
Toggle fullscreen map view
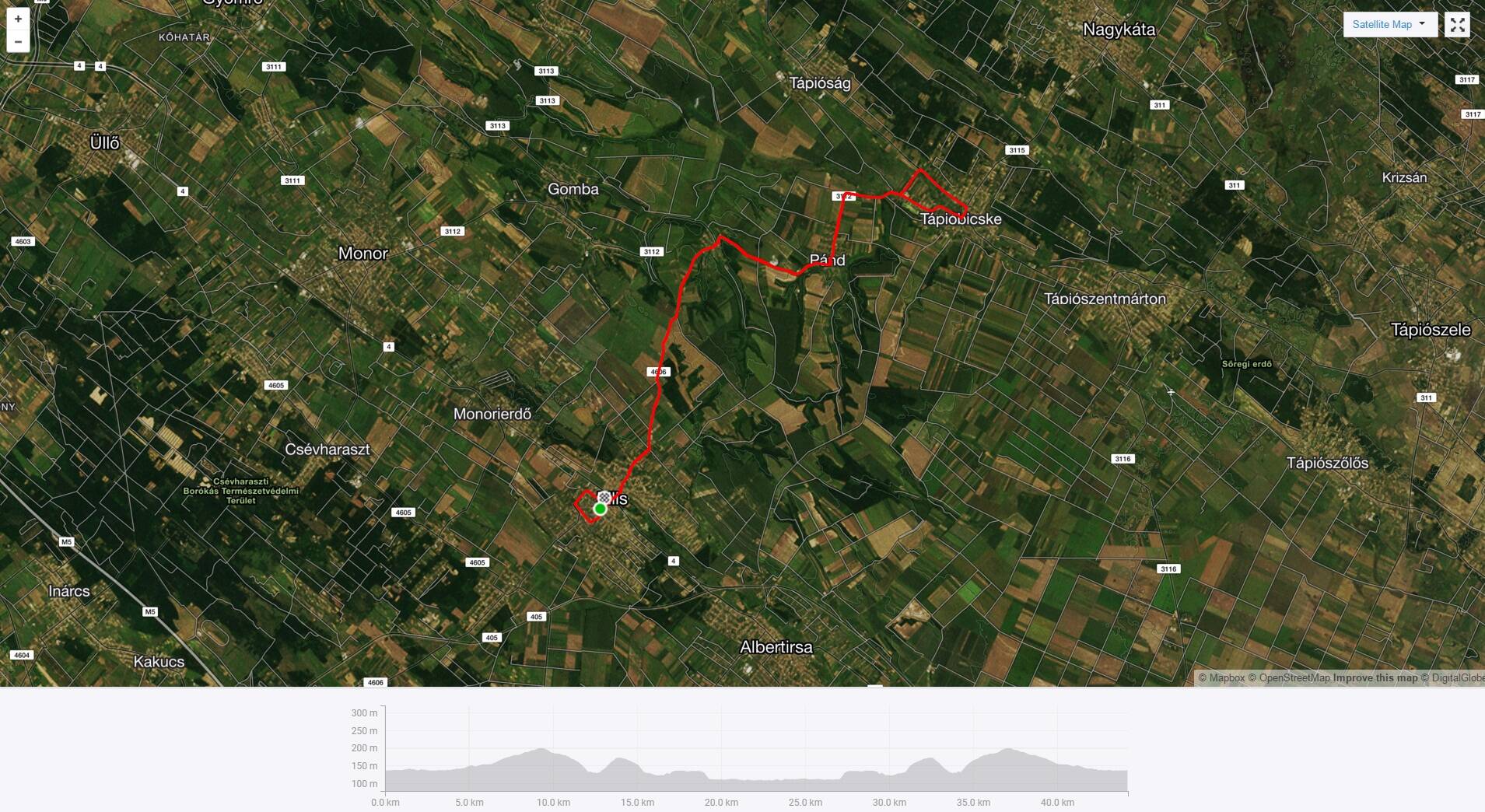point(1457,25)
